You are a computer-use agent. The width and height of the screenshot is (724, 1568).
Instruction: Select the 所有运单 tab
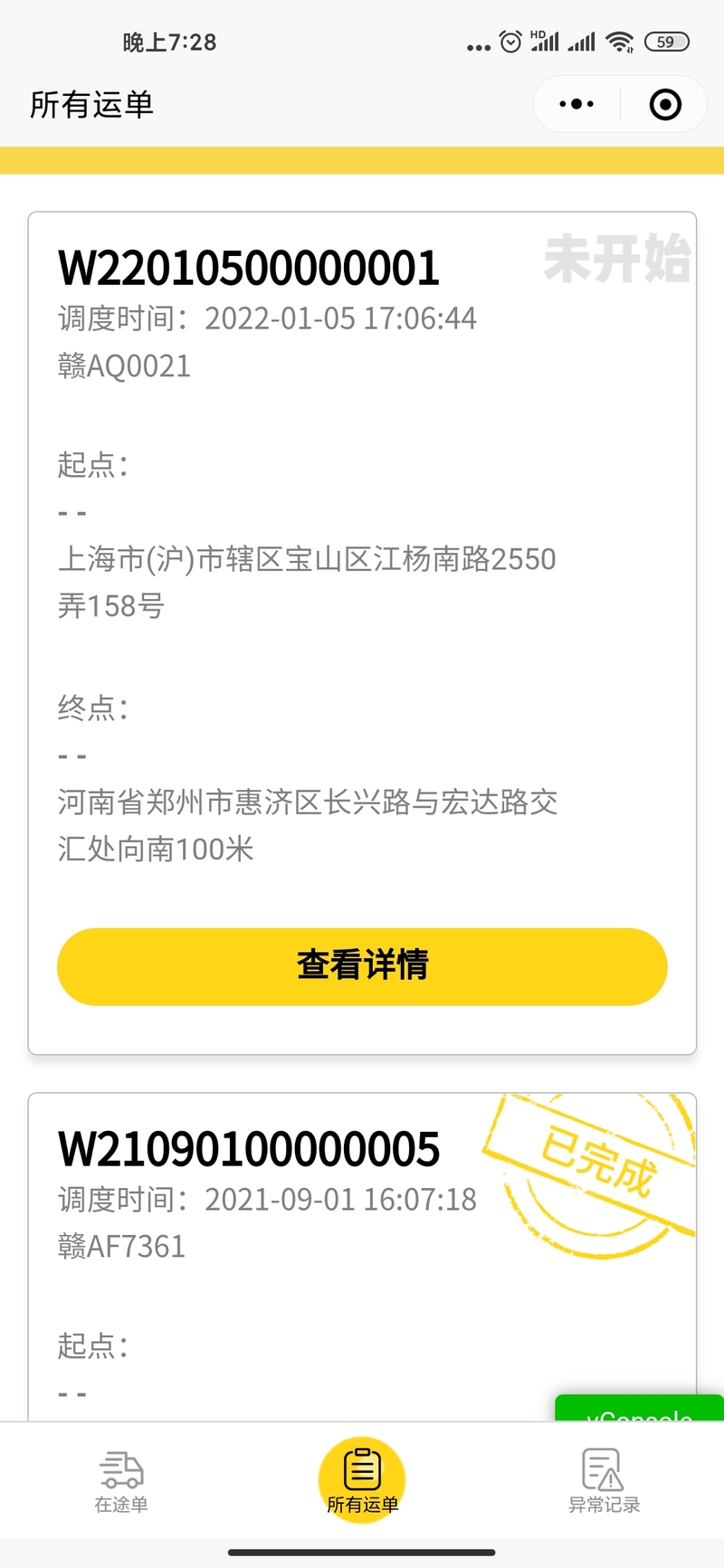point(362,1481)
